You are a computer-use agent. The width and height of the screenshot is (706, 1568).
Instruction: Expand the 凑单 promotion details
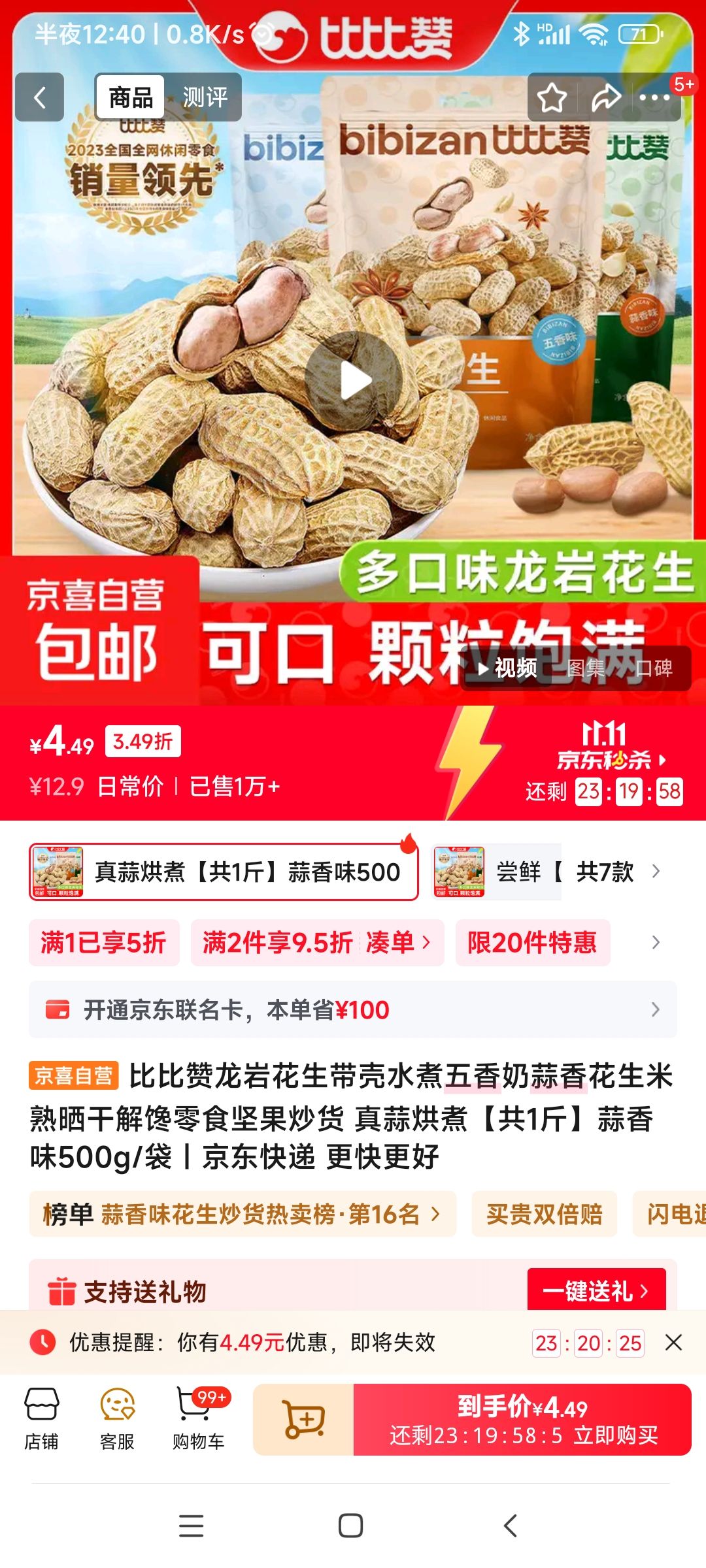click(x=395, y=943)
